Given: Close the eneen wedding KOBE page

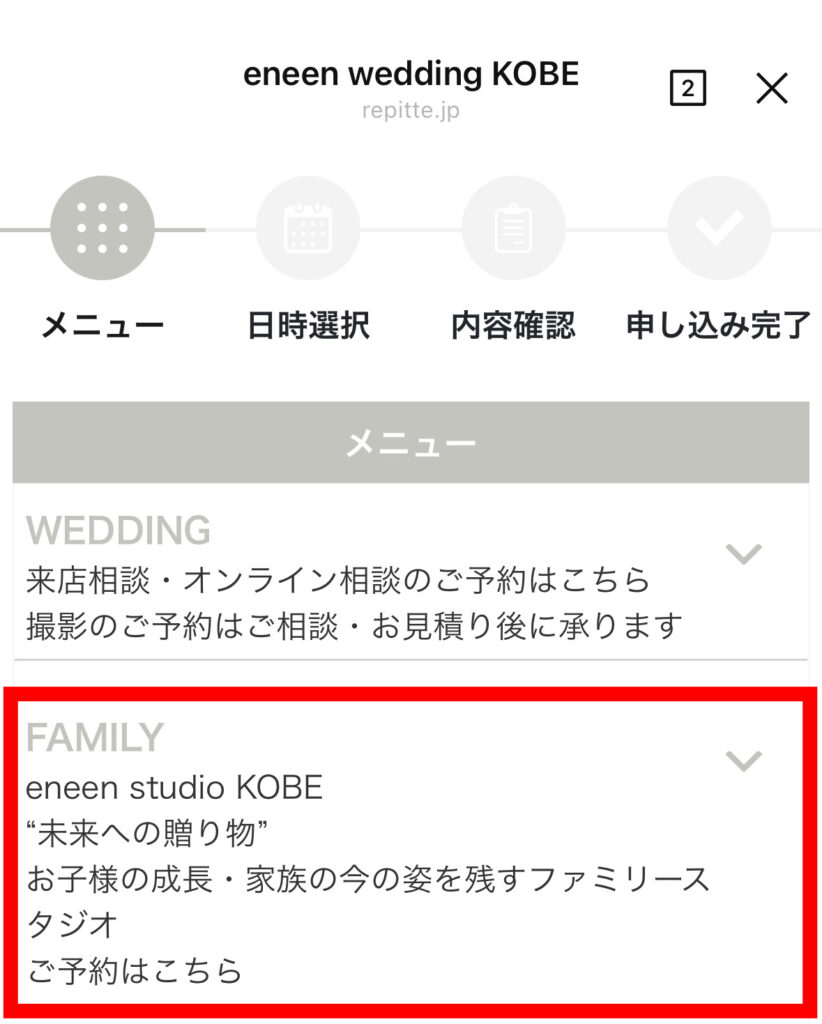Looking at the screenshot, I should [771, 89].
